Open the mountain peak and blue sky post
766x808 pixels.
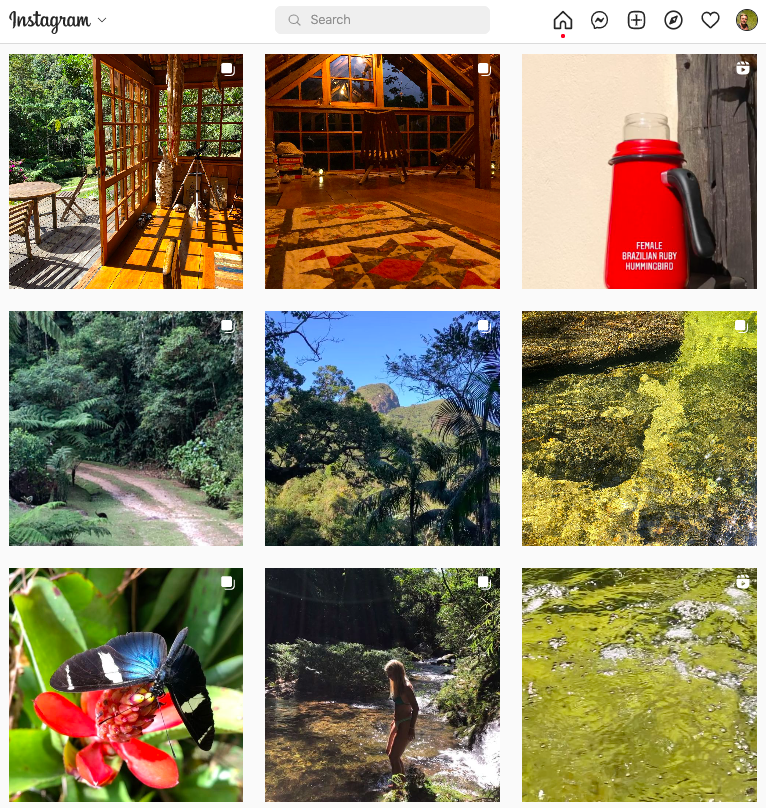pos(382,428)
